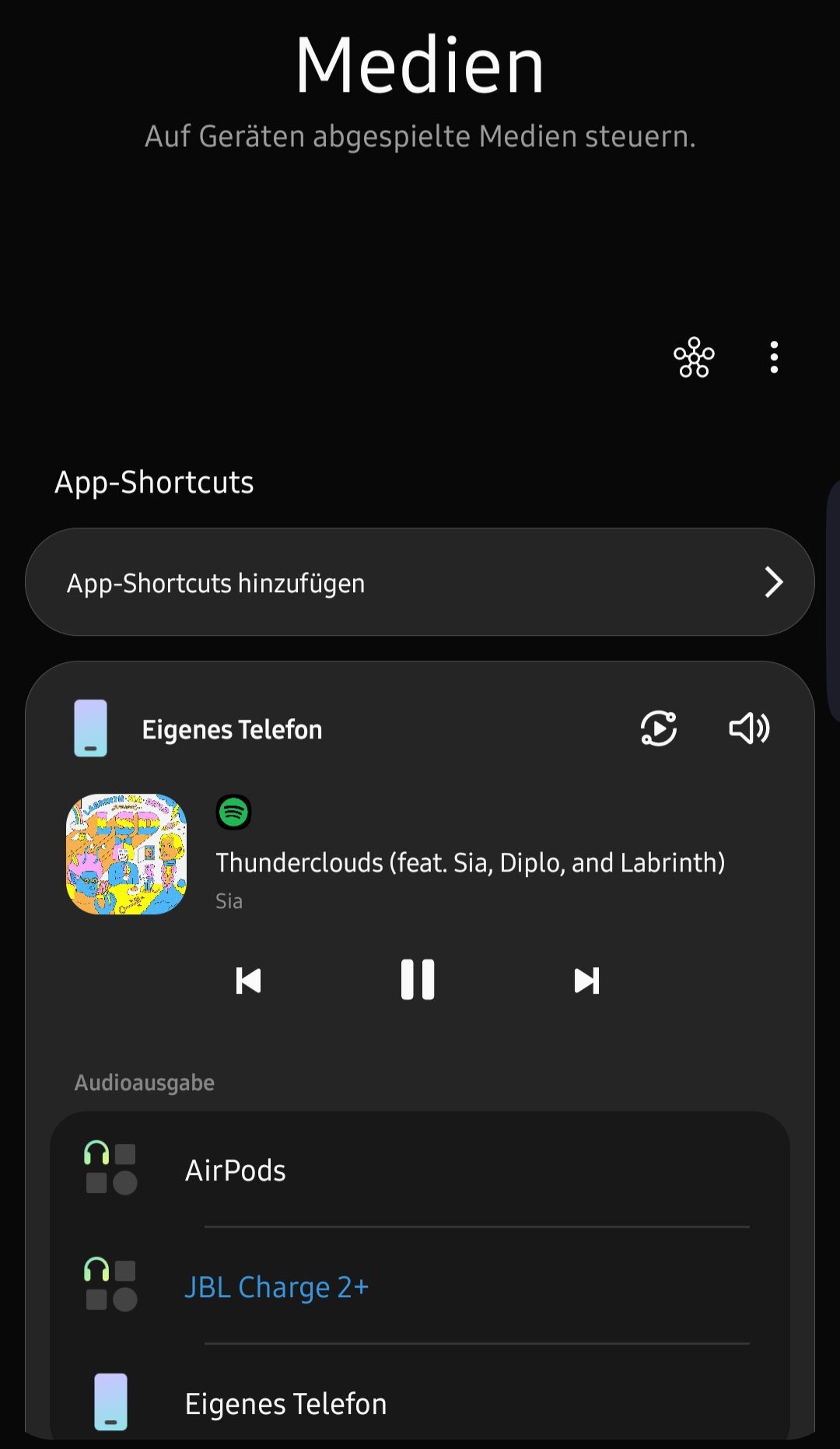This screenshot has height=1449, width=840.
Task: Tap the Music Share icon
Action: coord(659,729)
